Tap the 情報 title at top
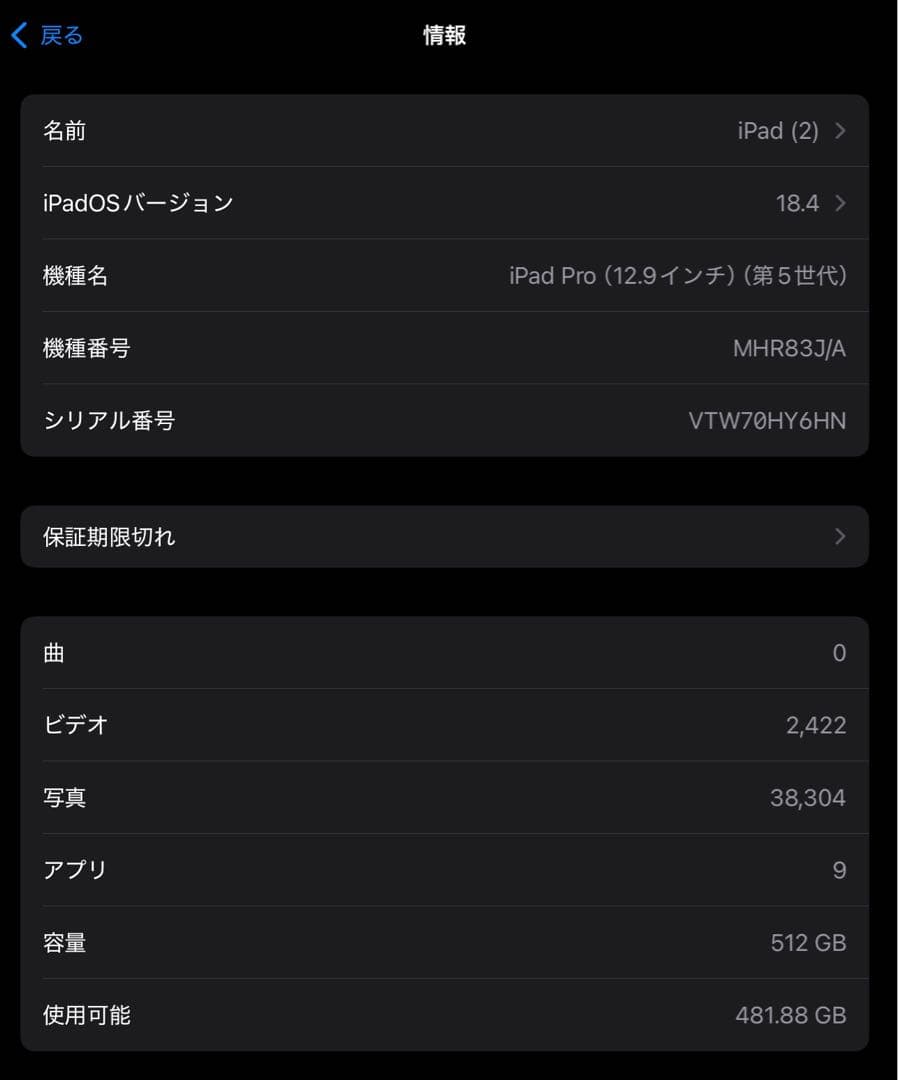The image size is (898, 1080). point(444,35)
